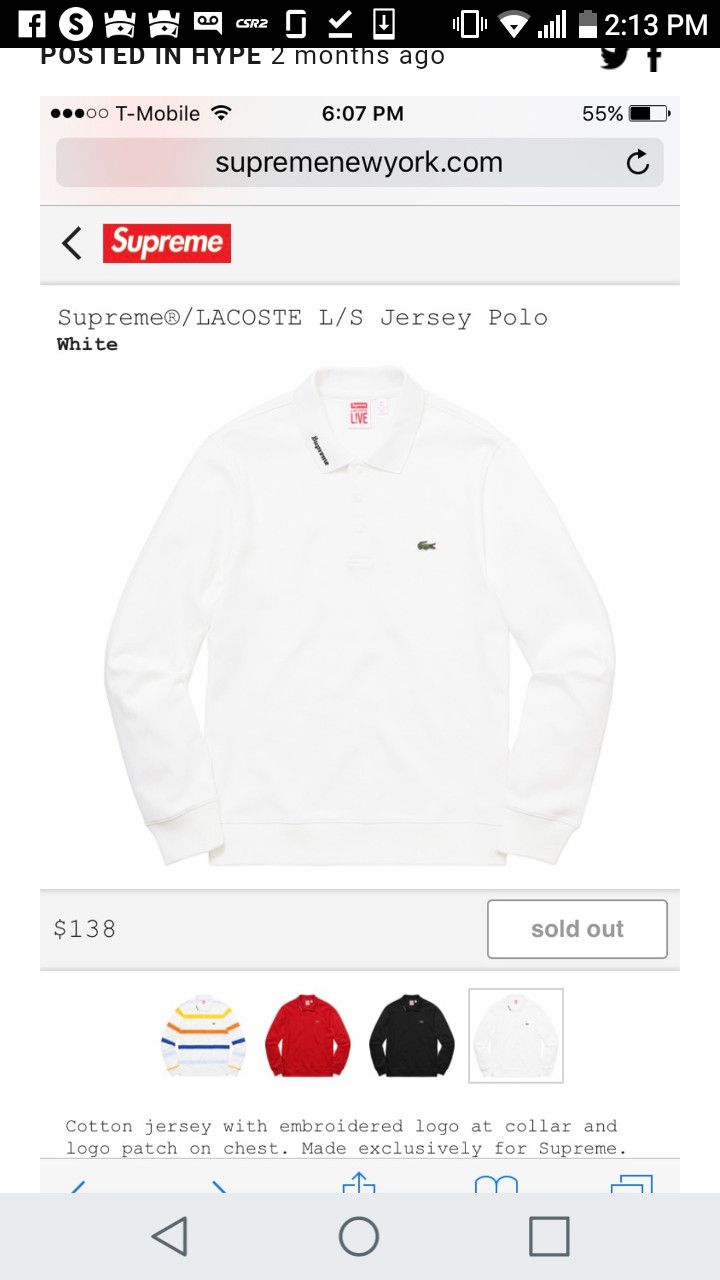
Task: Tap the system home button
Action: point(359,1236)
